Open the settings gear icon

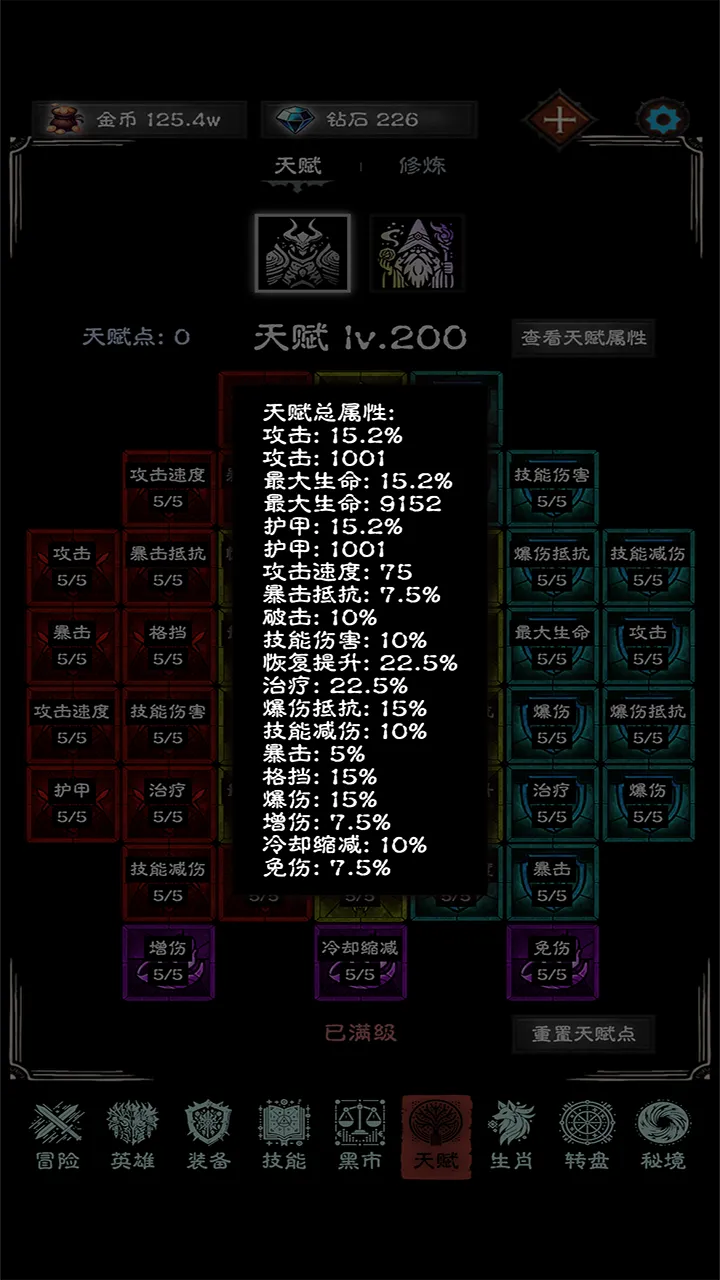tap(661, 119)
